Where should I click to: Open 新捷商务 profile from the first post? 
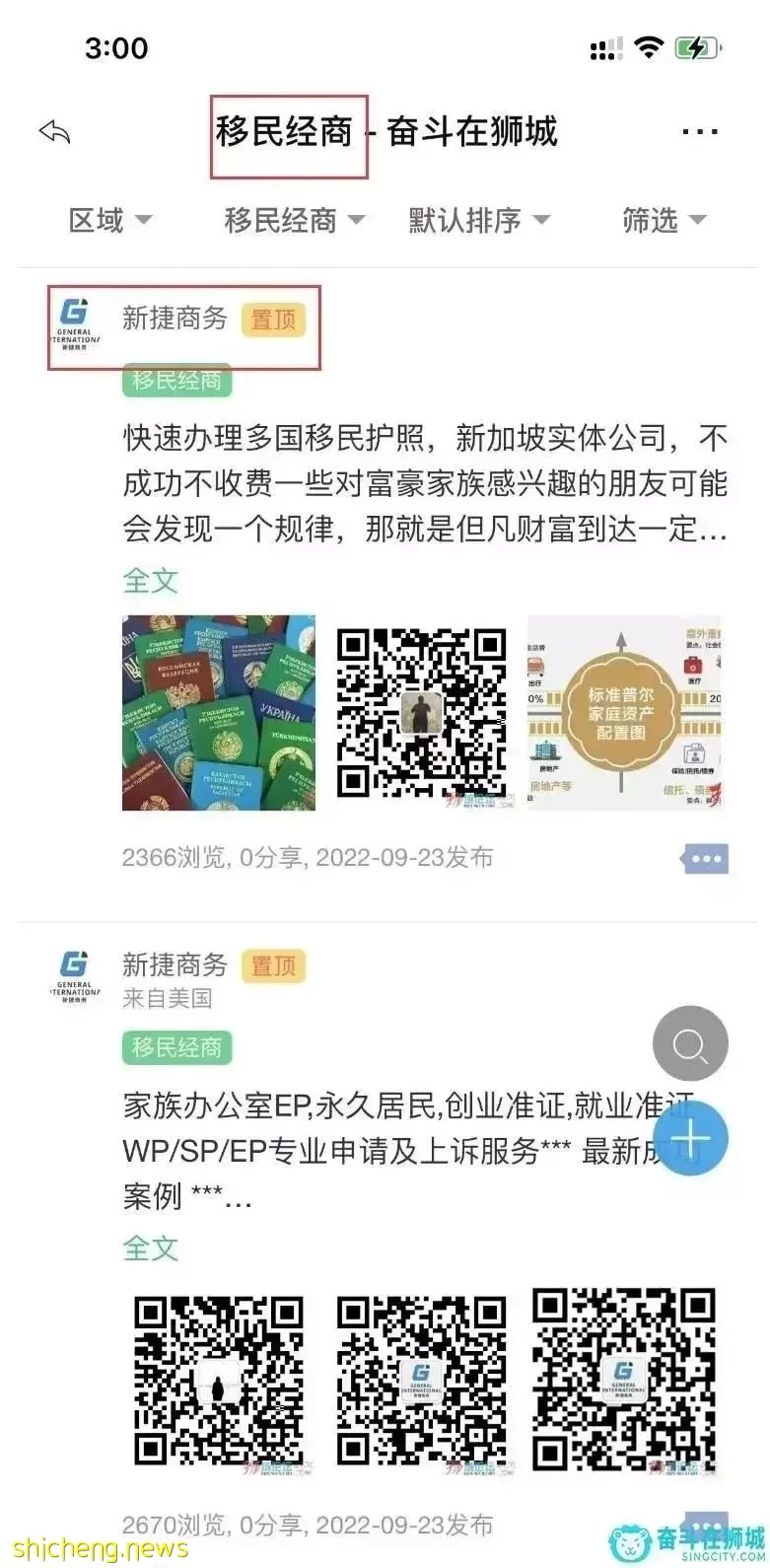175,319
